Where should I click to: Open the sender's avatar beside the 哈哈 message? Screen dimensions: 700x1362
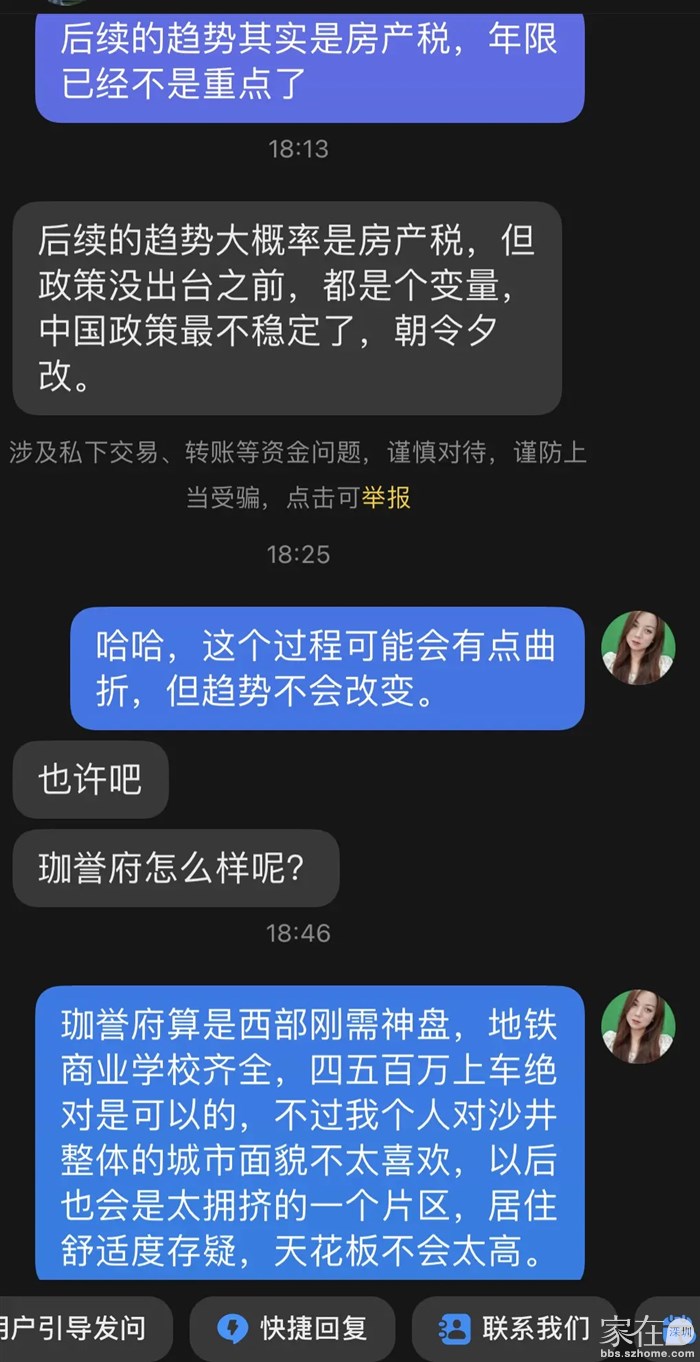coord(638,648)
